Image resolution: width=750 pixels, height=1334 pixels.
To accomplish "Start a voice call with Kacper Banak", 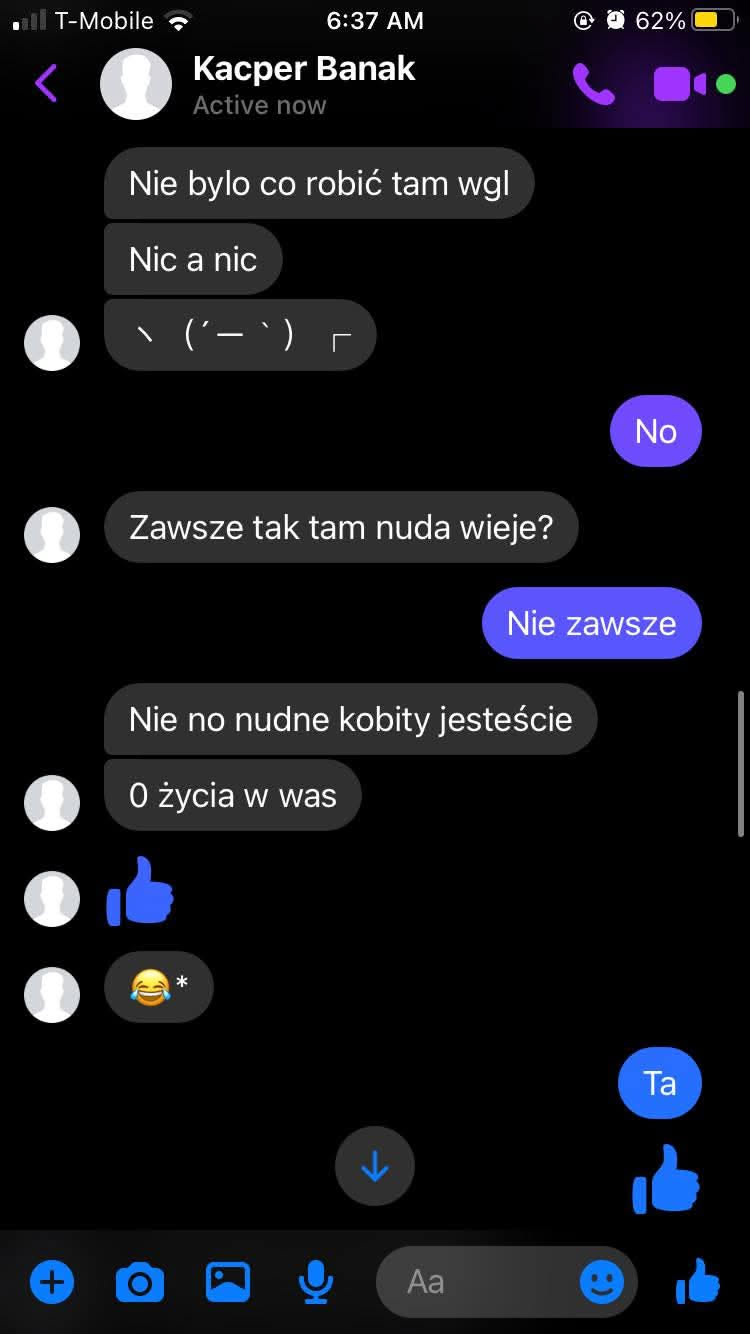I will (593, 84).
